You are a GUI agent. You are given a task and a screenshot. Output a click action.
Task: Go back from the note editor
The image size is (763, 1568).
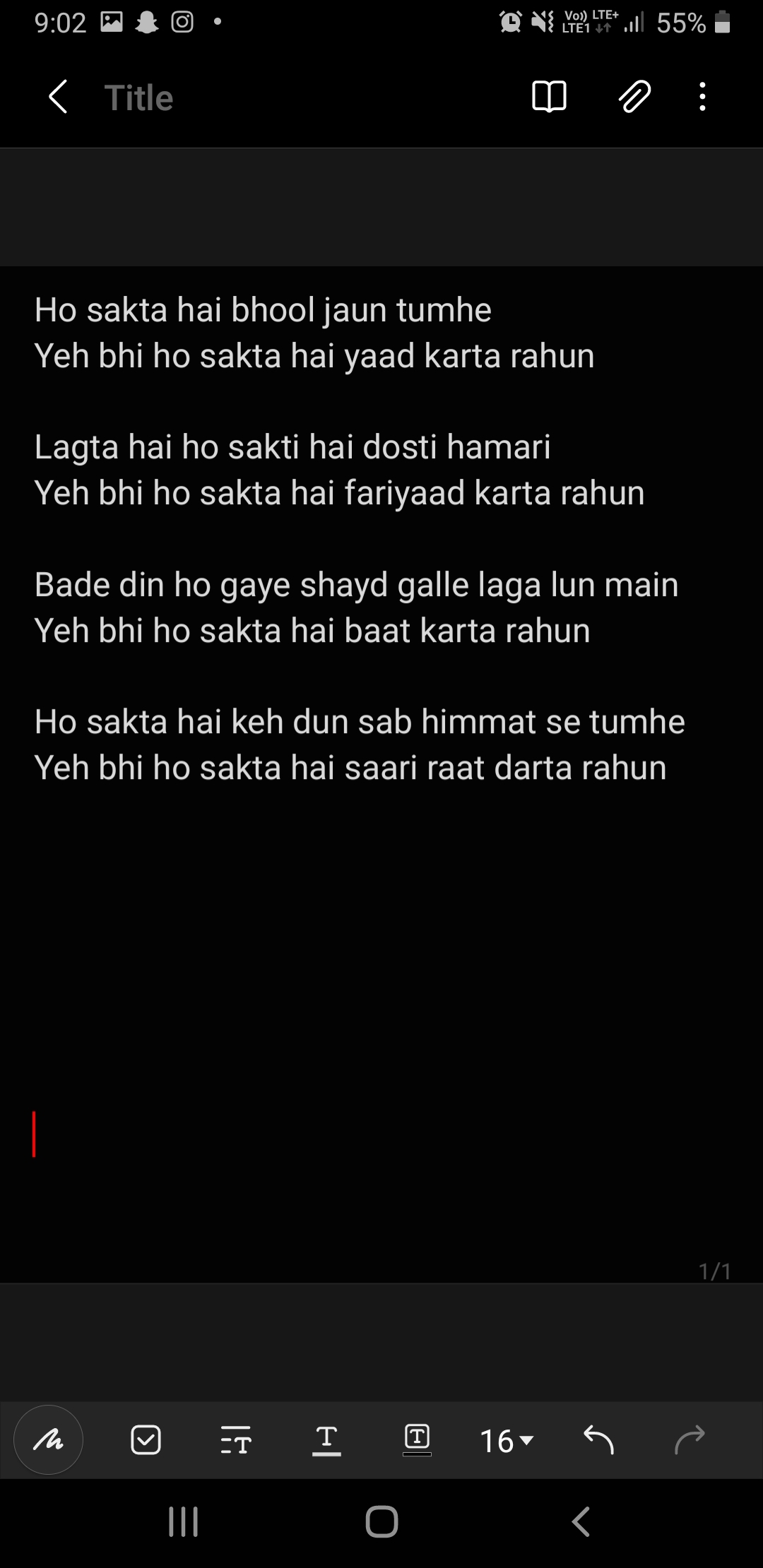(x=58, y=97)
